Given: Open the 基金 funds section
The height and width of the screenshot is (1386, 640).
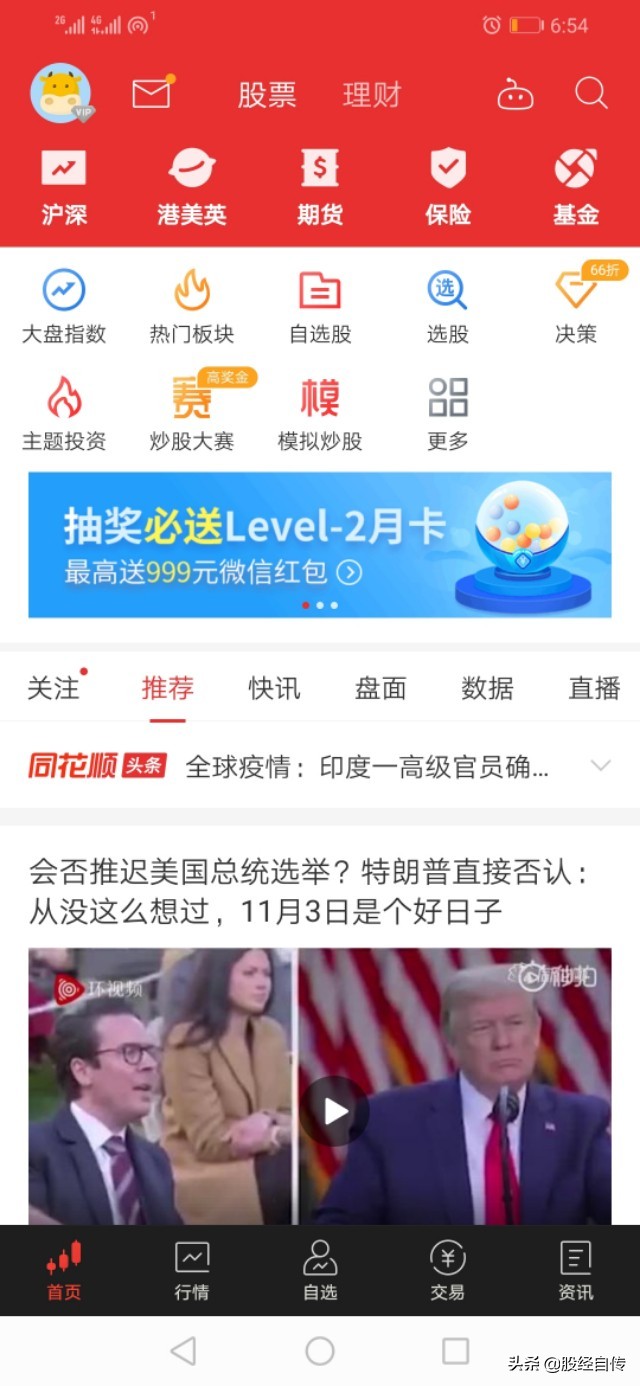Looking at the screenshot, I should point(576,186).
